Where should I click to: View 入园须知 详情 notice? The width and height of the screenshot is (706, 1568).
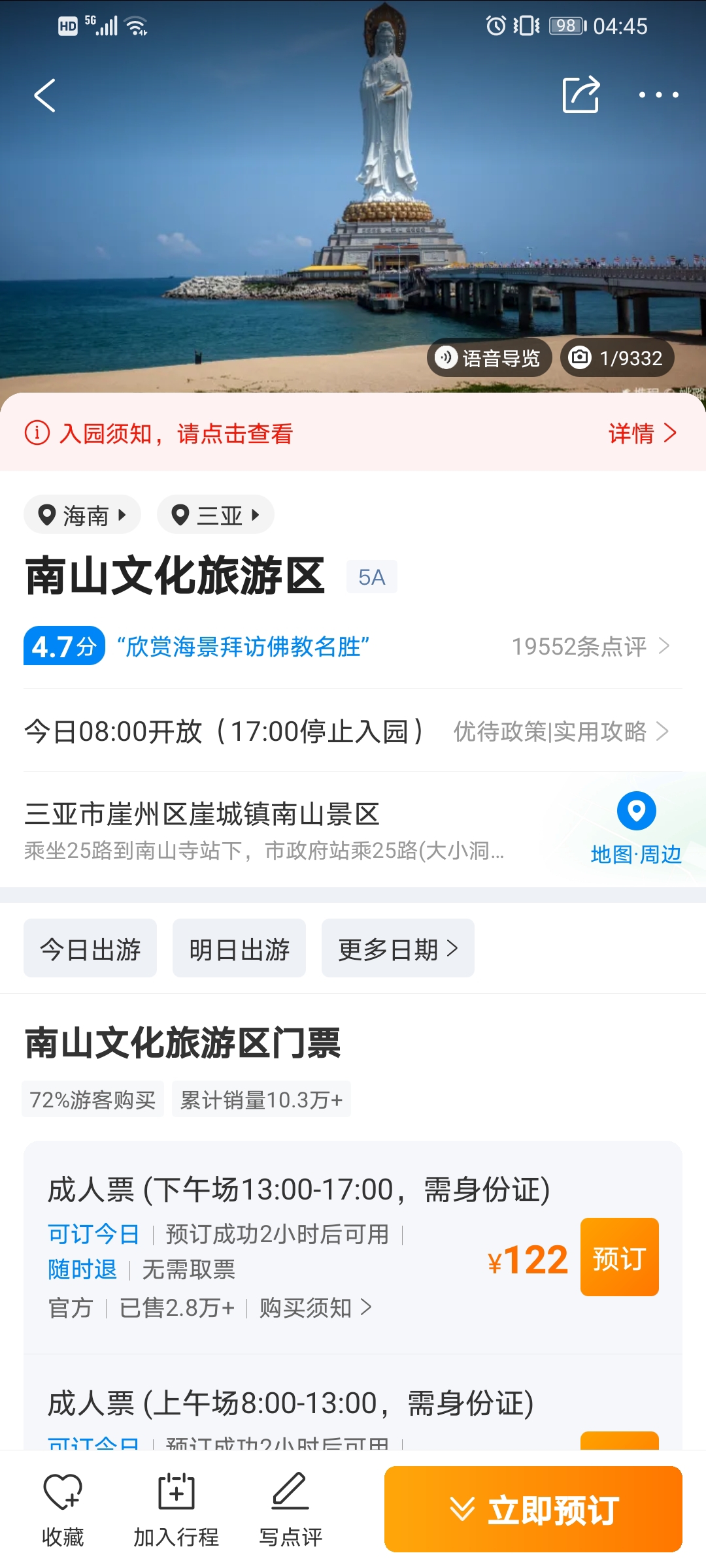point(642,433)
